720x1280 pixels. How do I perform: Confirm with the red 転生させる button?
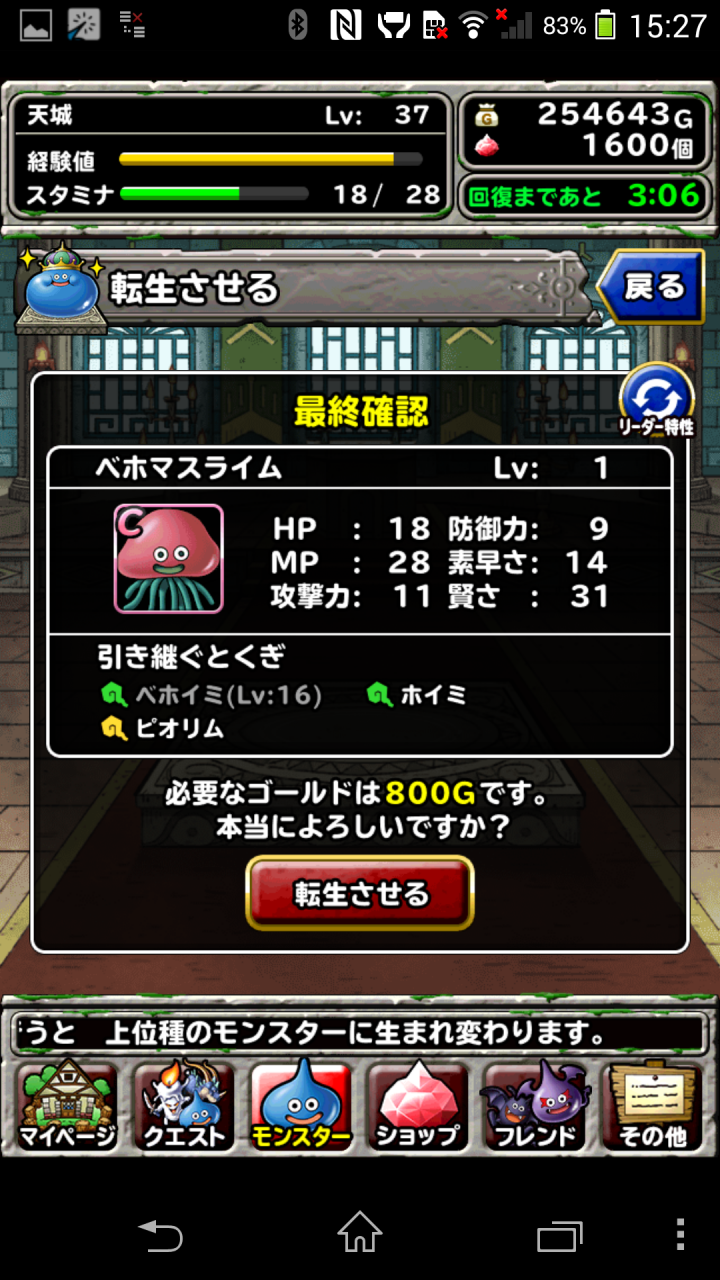point(360,893)
